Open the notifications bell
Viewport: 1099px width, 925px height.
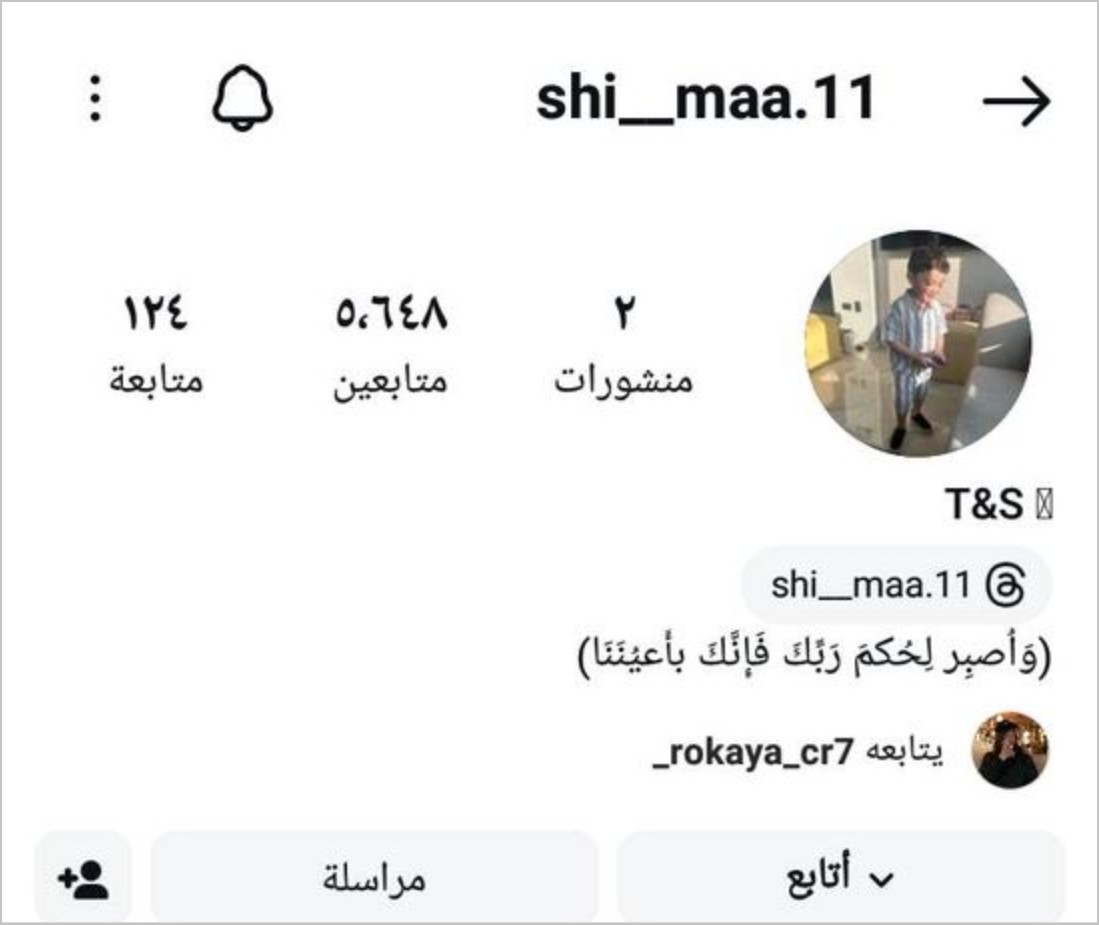pos(242,100)
